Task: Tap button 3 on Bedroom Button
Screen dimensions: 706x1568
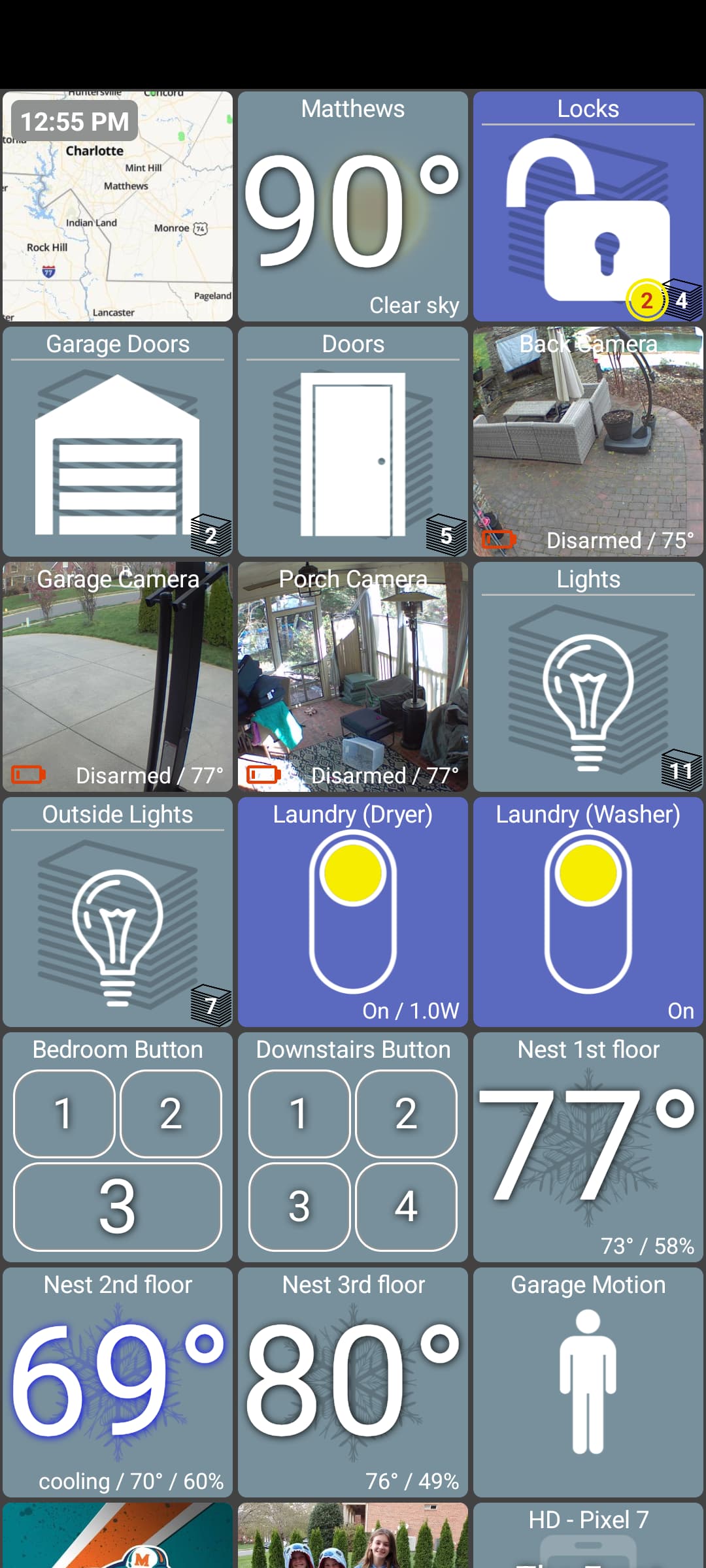Action: pos(118,1206)
